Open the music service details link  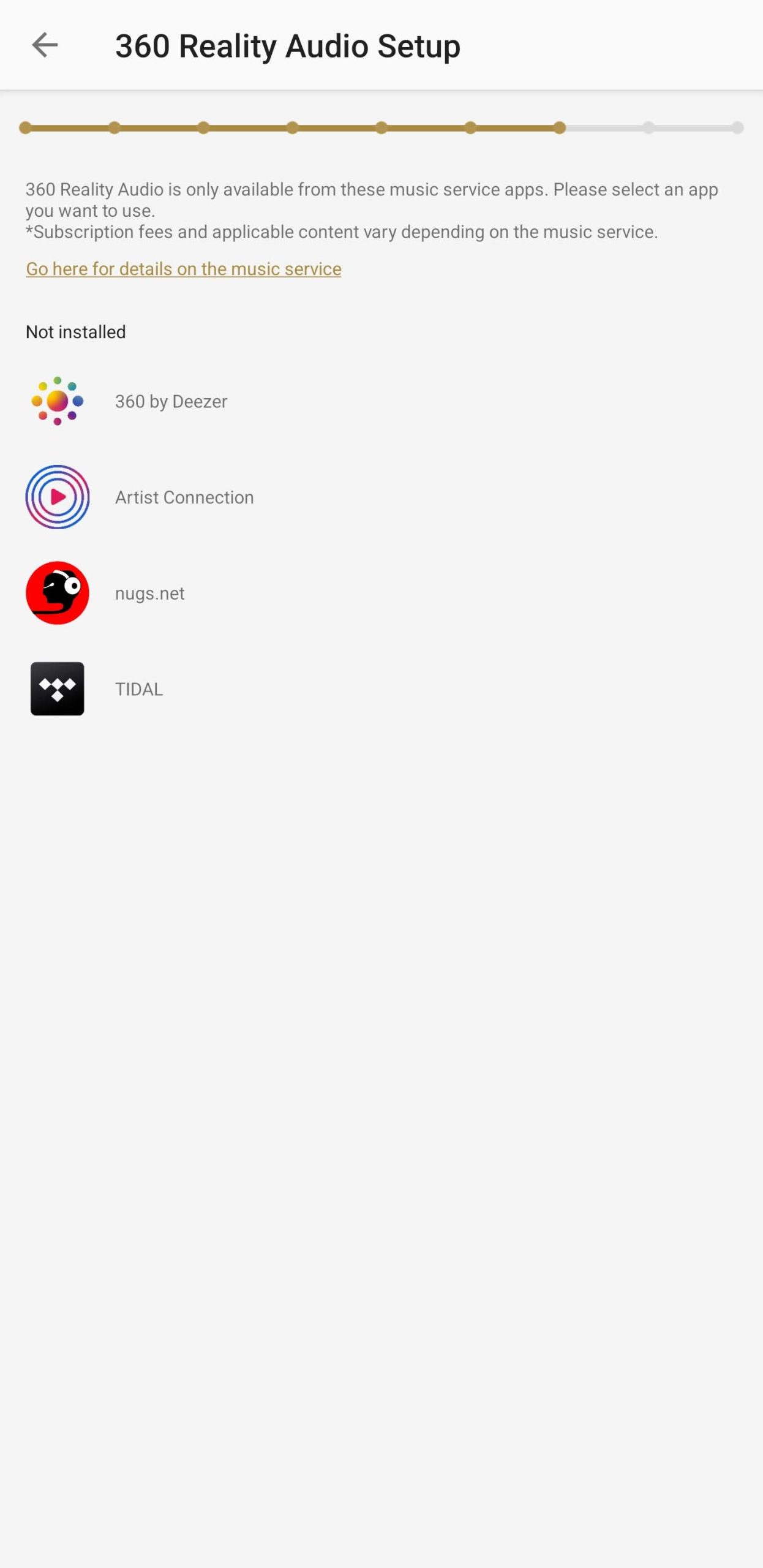pyautogui.click(x=183, y=269)
